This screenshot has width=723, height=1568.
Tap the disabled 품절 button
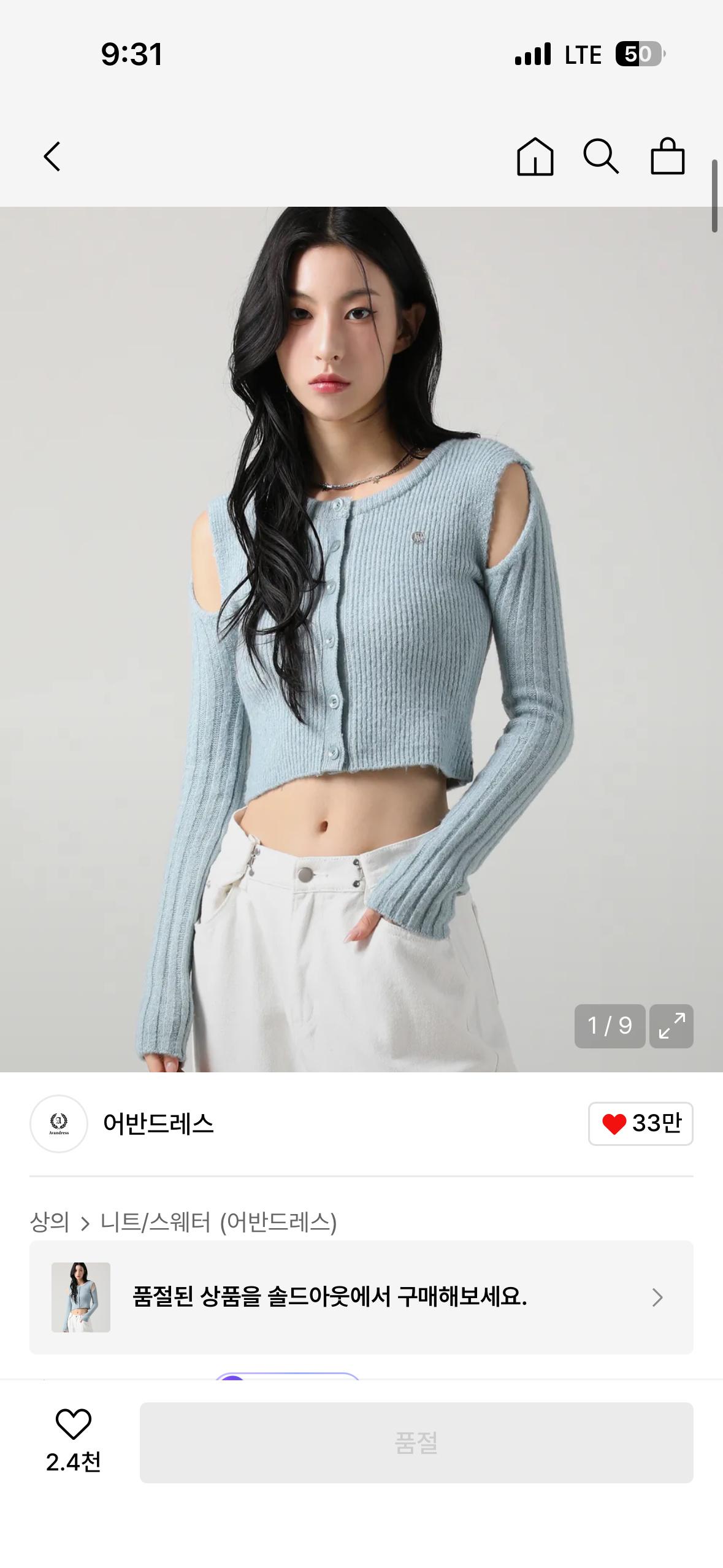click(416, 1443)
